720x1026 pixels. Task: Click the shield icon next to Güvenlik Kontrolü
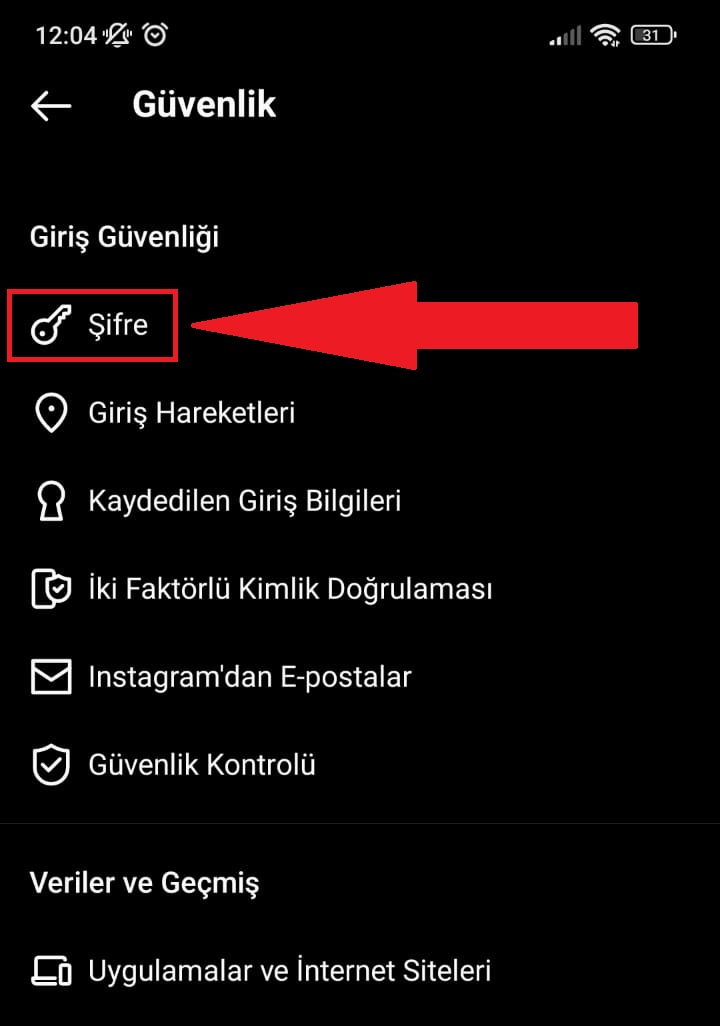[50, 764]
